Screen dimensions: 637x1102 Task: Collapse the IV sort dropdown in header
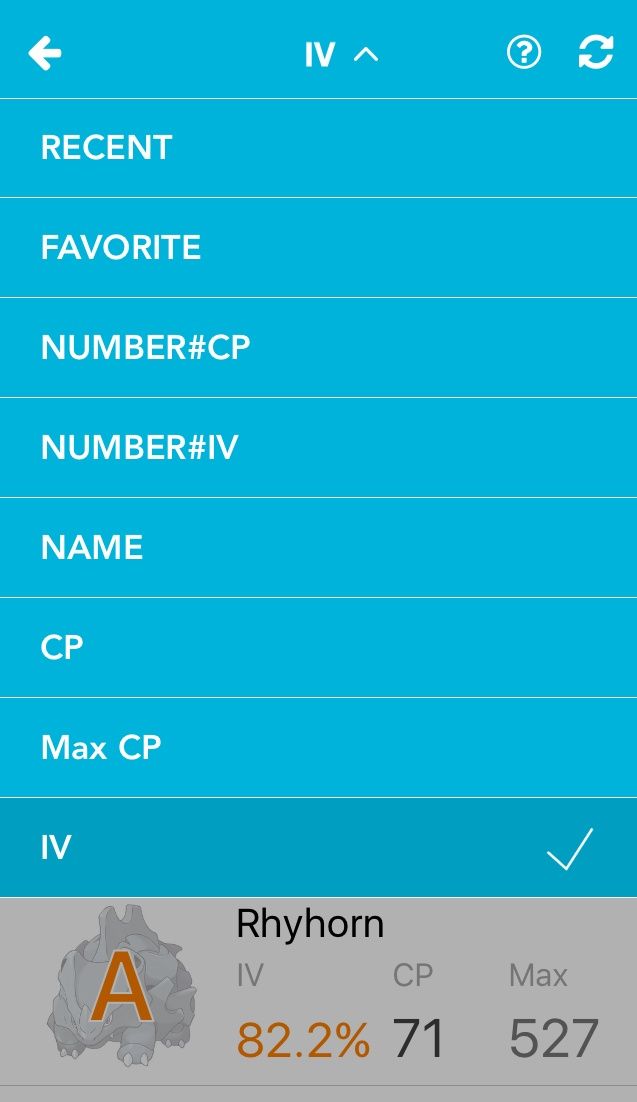click(x=342, y=54)
